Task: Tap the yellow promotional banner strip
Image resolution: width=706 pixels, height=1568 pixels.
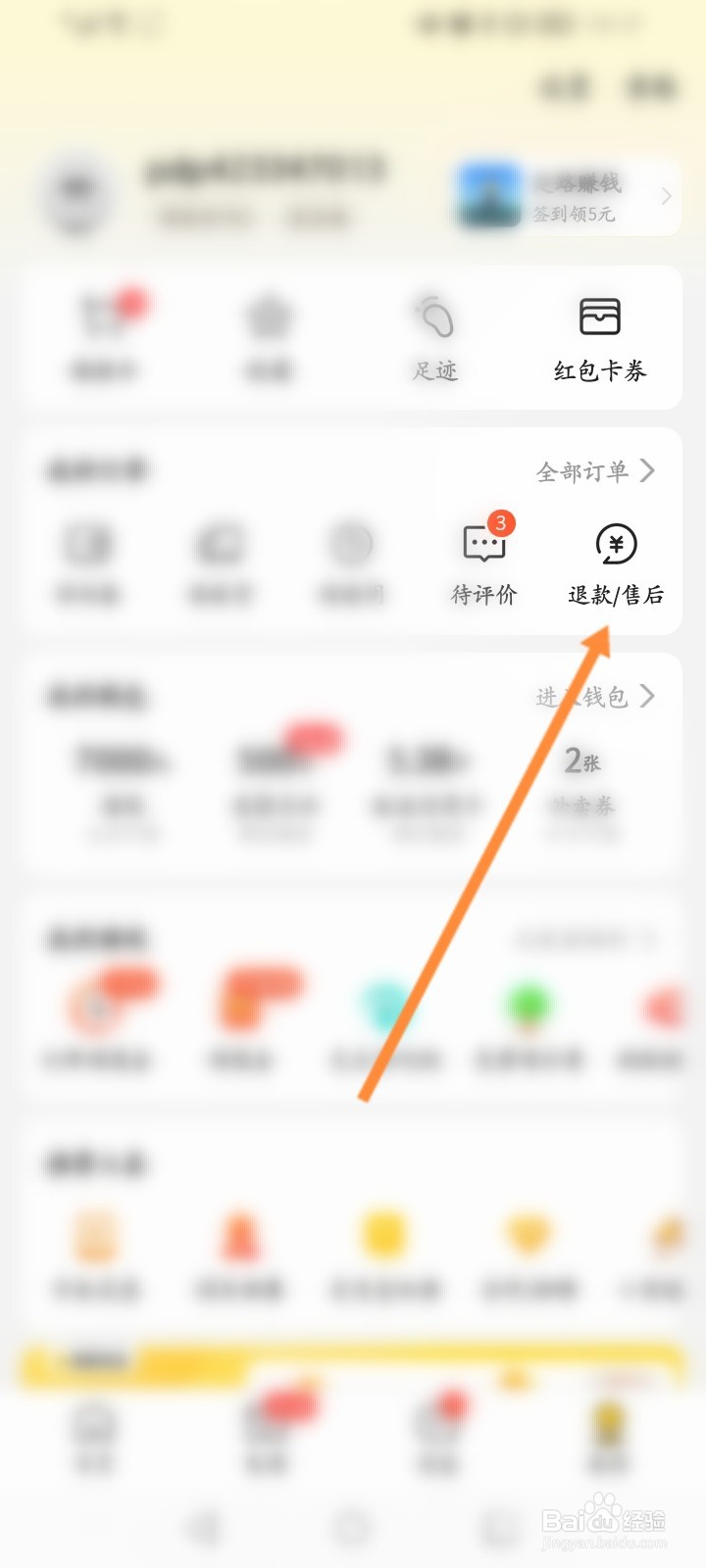Action: tap(353, 1357)
